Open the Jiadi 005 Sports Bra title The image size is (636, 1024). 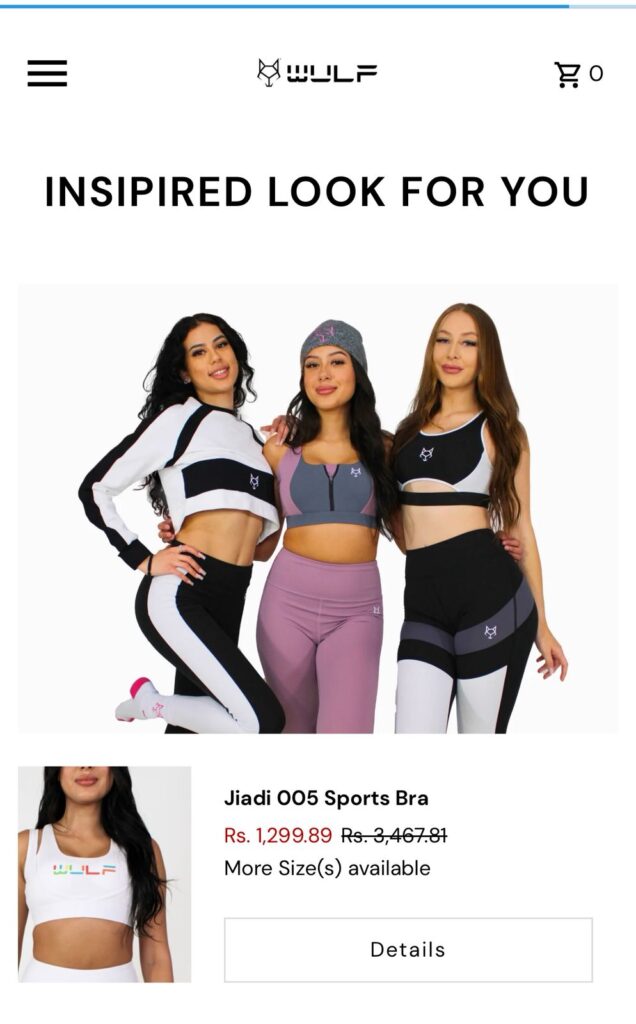326,798
